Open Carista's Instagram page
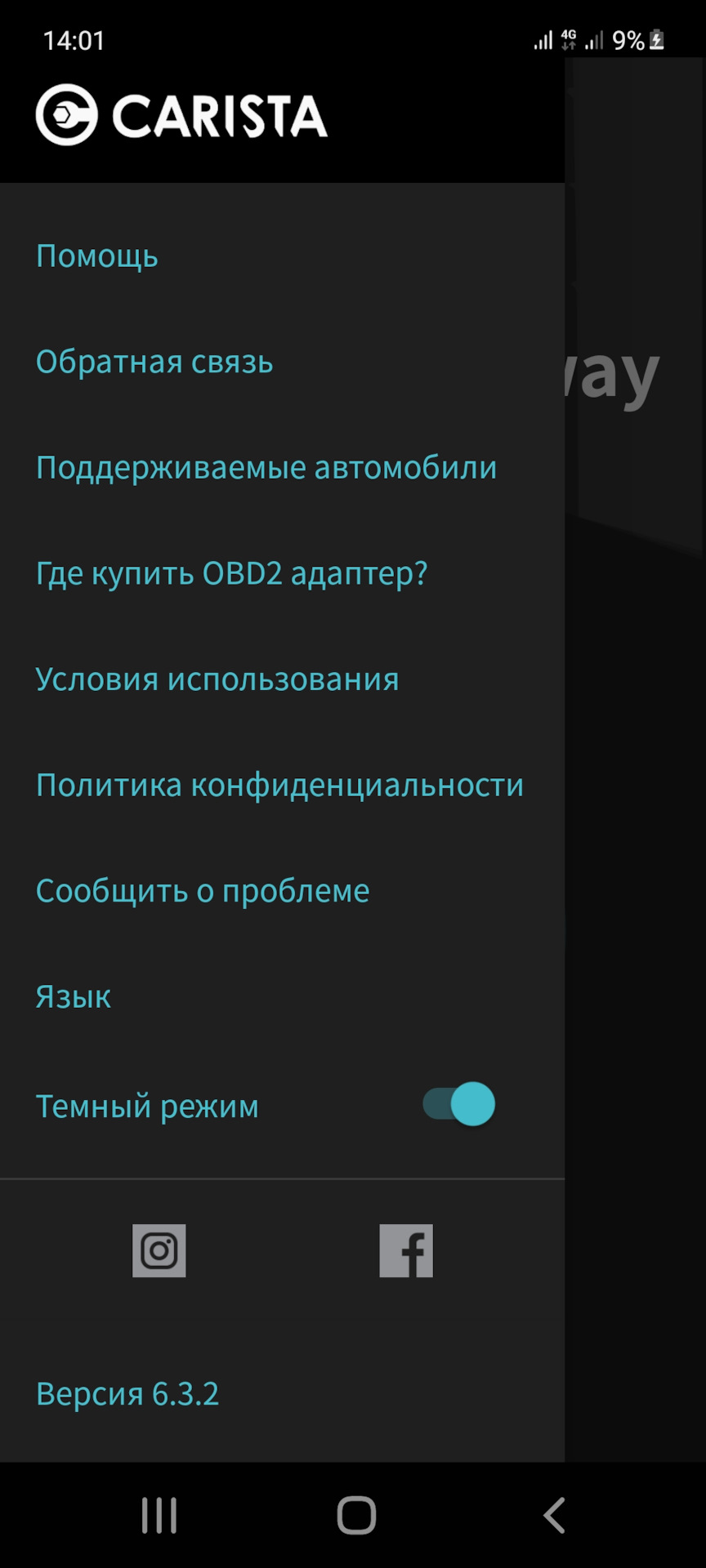 pyautogui.click(x=159, y=1250)
